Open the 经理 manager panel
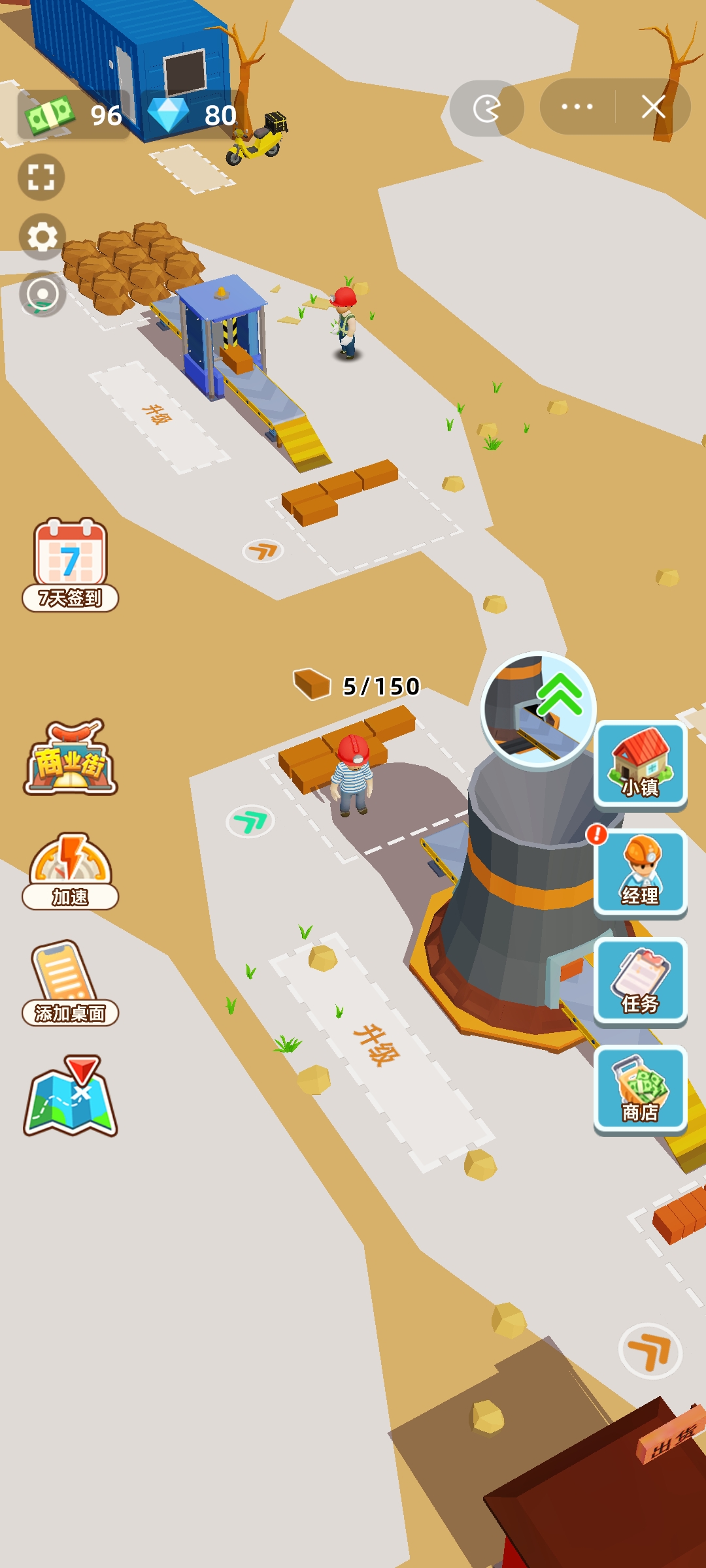 (x=640, y=874)
